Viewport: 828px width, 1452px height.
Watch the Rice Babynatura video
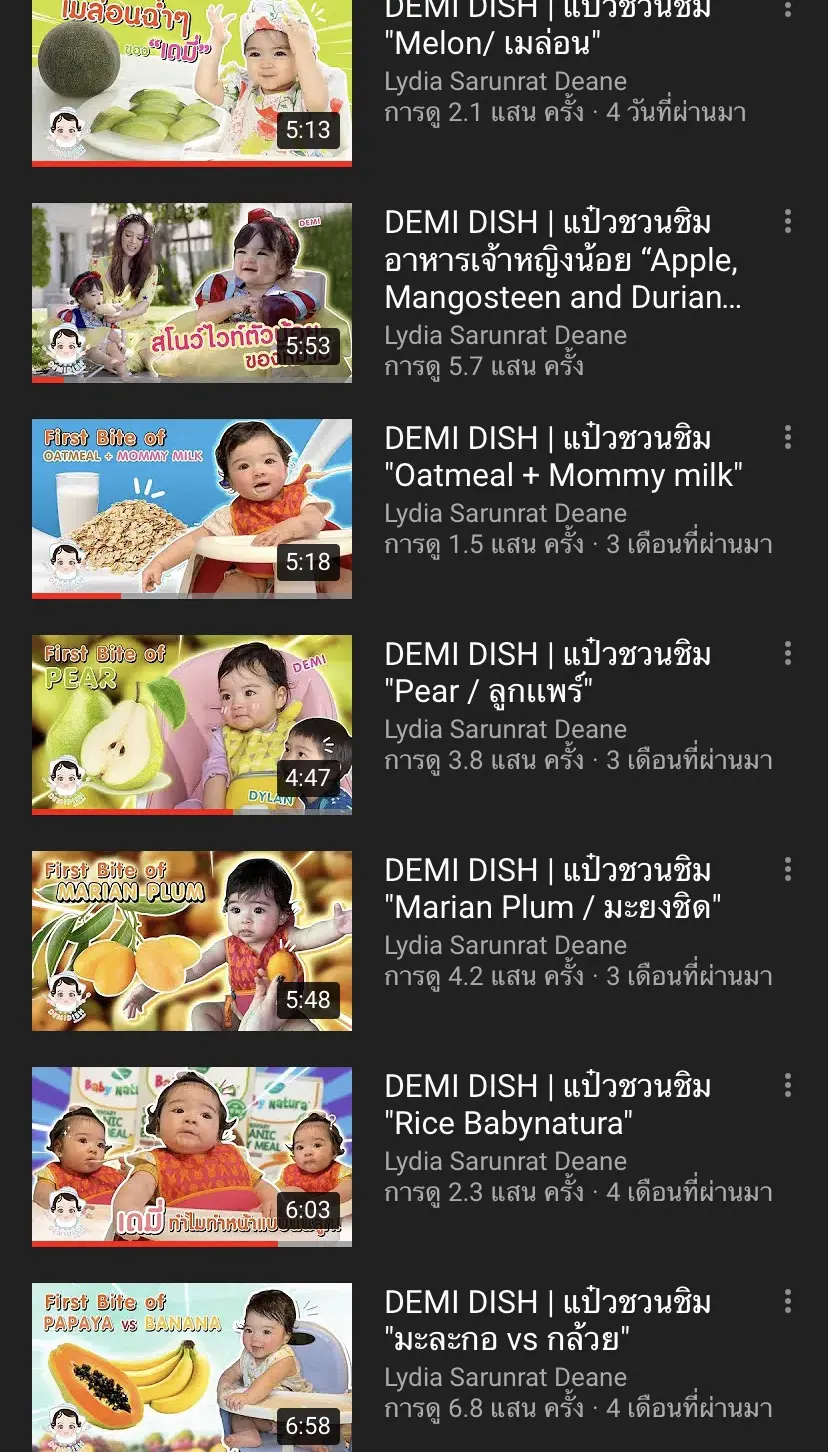coord(192,1156)
